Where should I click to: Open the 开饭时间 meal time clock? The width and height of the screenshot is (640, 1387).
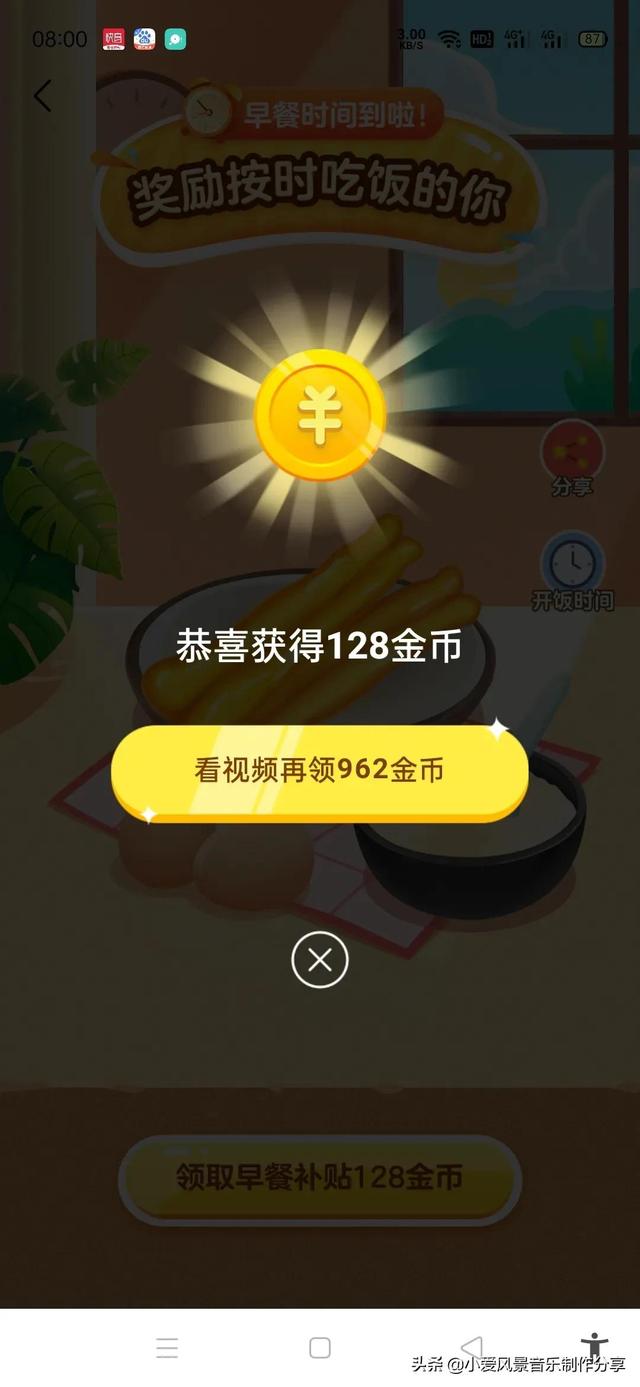572,568
